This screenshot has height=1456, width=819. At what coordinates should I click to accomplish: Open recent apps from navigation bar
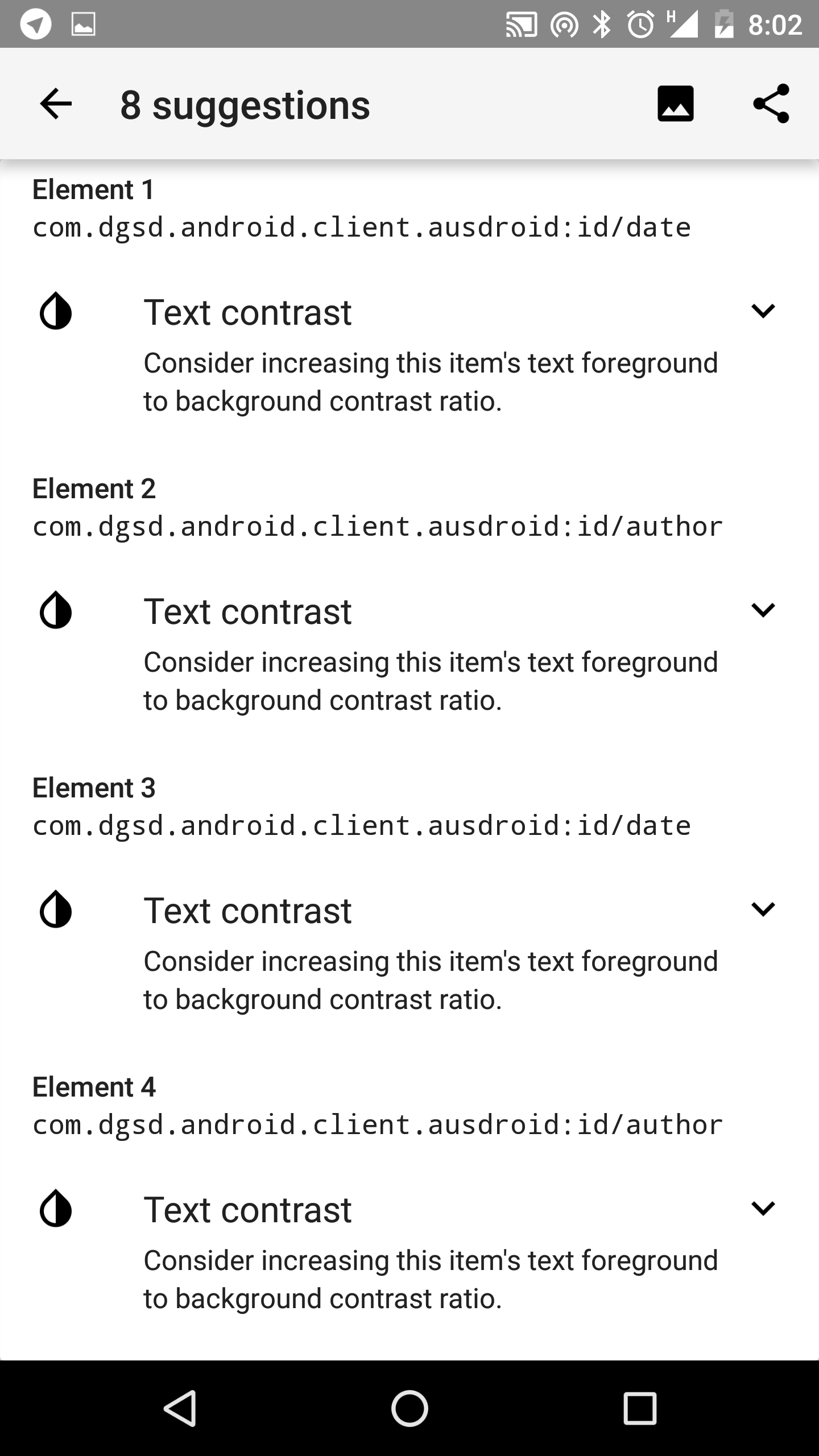pos(640,1408)
